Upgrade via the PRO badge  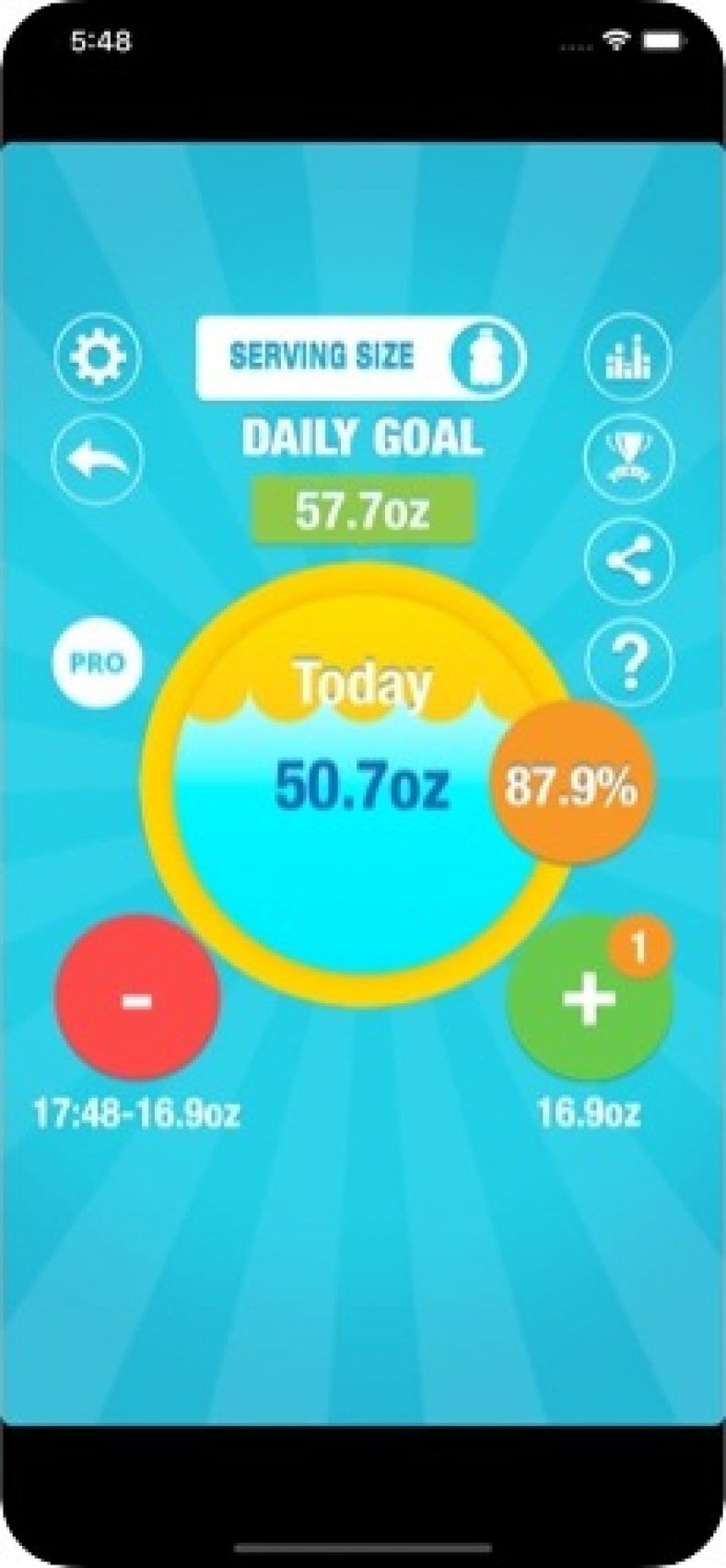click(x=98, y=662)
